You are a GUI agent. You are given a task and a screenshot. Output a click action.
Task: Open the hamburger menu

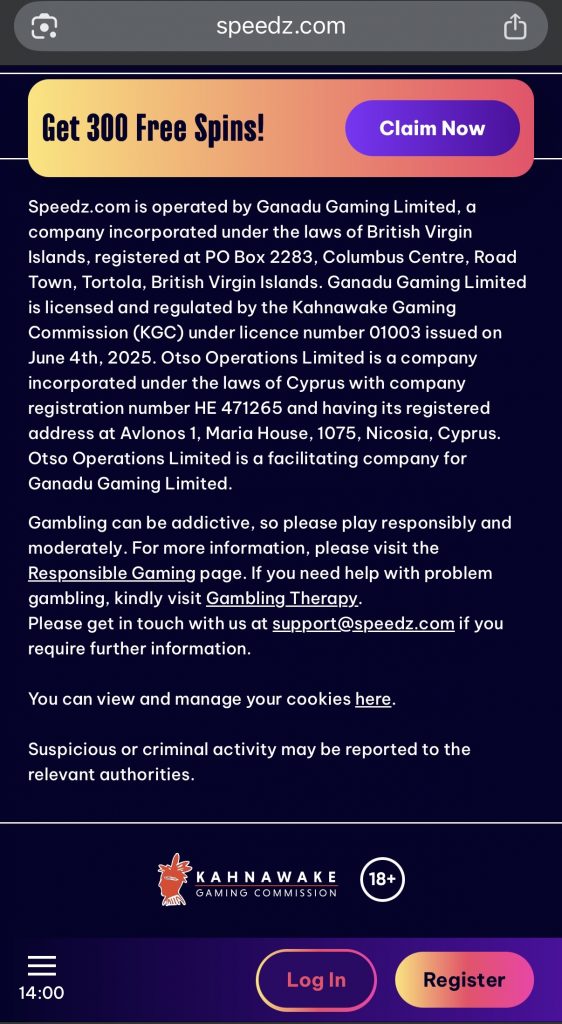coord(42,966)
